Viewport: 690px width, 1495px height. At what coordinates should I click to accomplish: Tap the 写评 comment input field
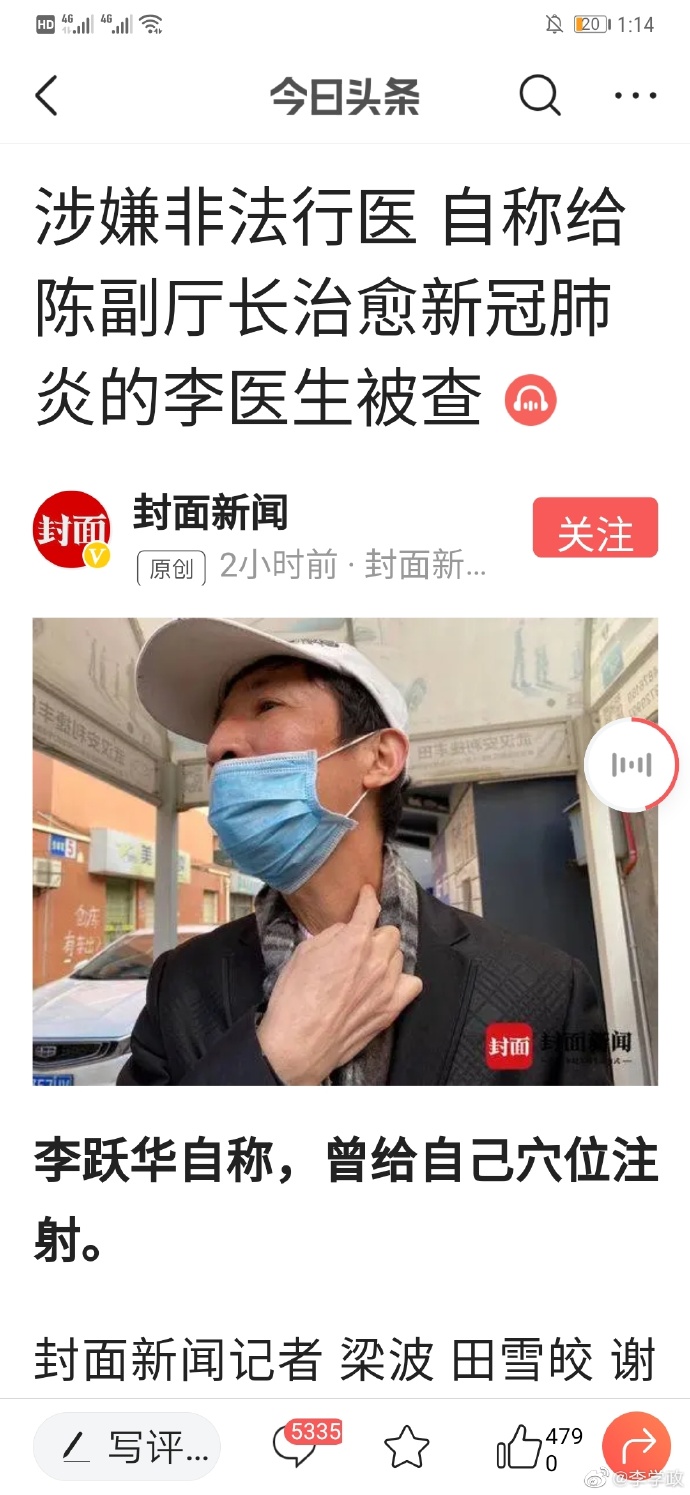127,1446
